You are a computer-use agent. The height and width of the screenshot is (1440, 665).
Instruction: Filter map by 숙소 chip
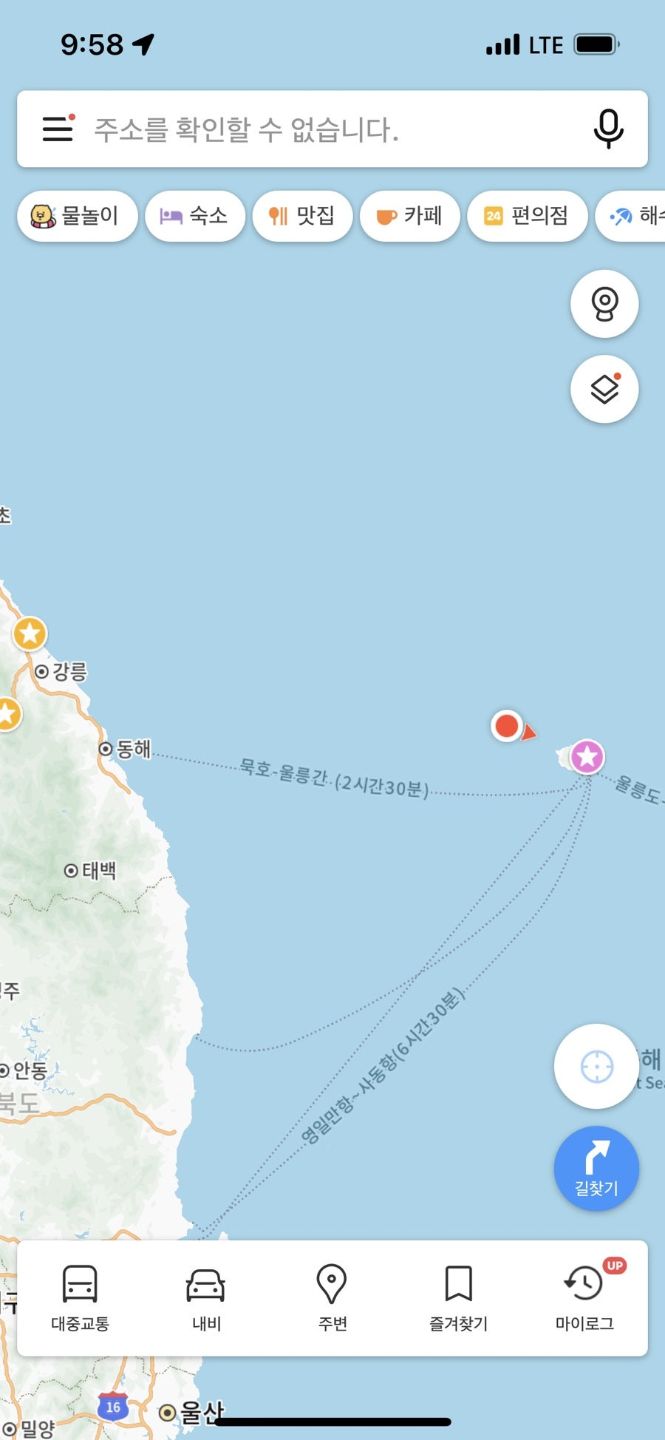(x=195, y=216)
